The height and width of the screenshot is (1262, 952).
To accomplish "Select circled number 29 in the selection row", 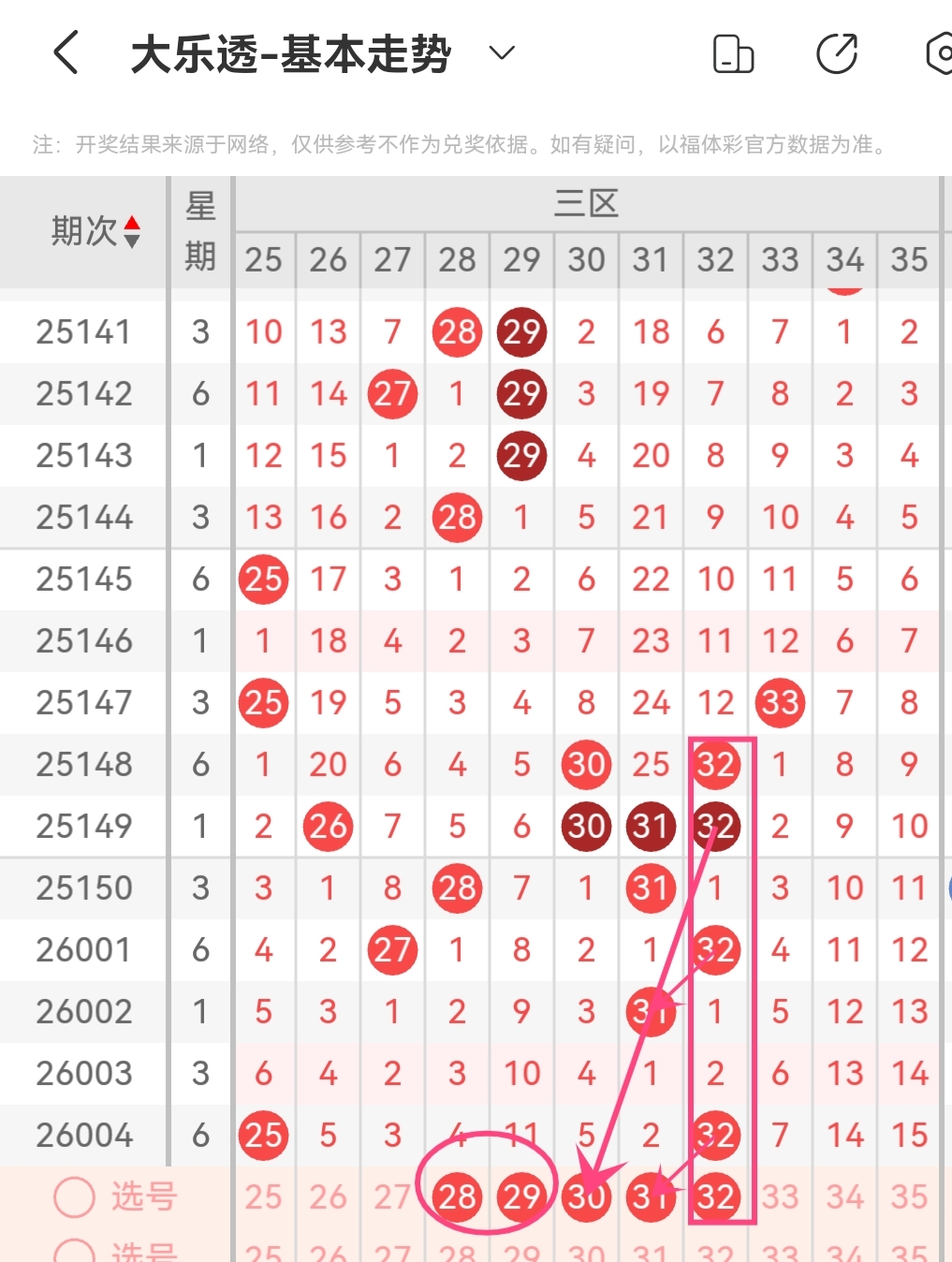I will pyautogui.click(x=520, y=1196).
